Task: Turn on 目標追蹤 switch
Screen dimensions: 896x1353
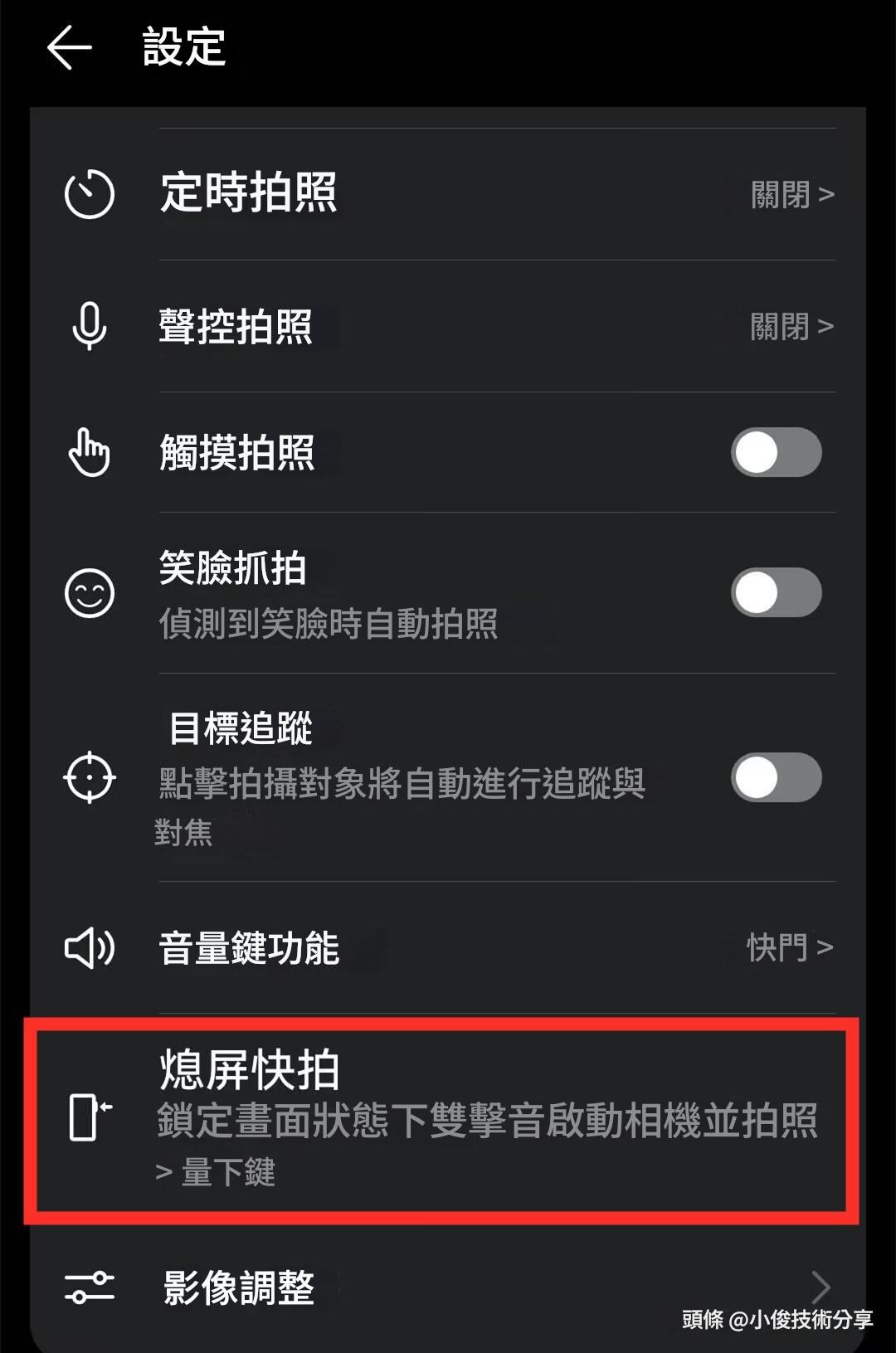Action: 775,778
